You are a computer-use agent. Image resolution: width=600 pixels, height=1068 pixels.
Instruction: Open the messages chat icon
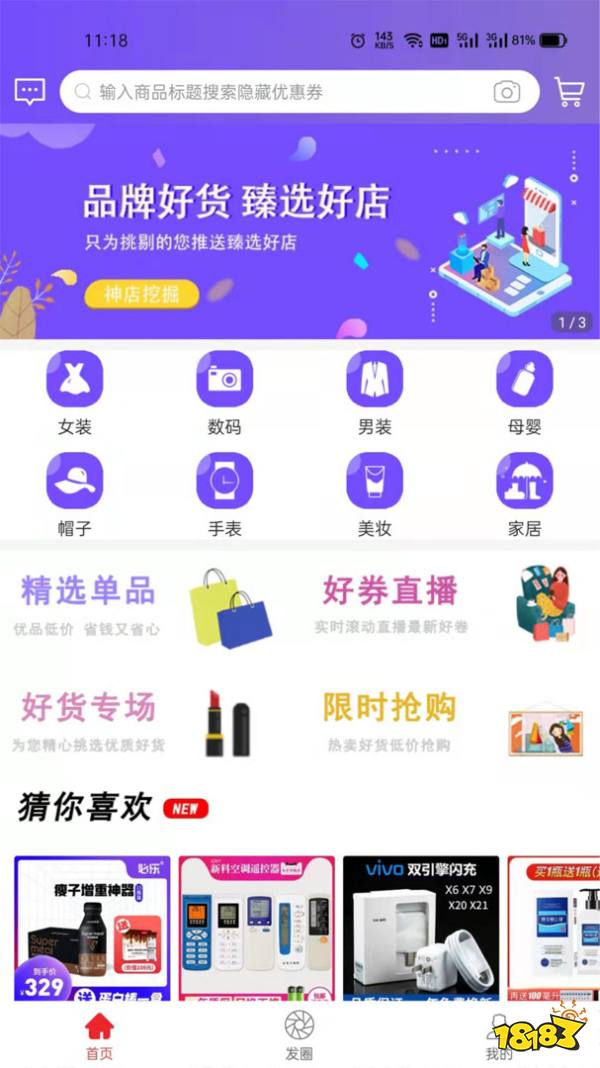click(30, 93)
